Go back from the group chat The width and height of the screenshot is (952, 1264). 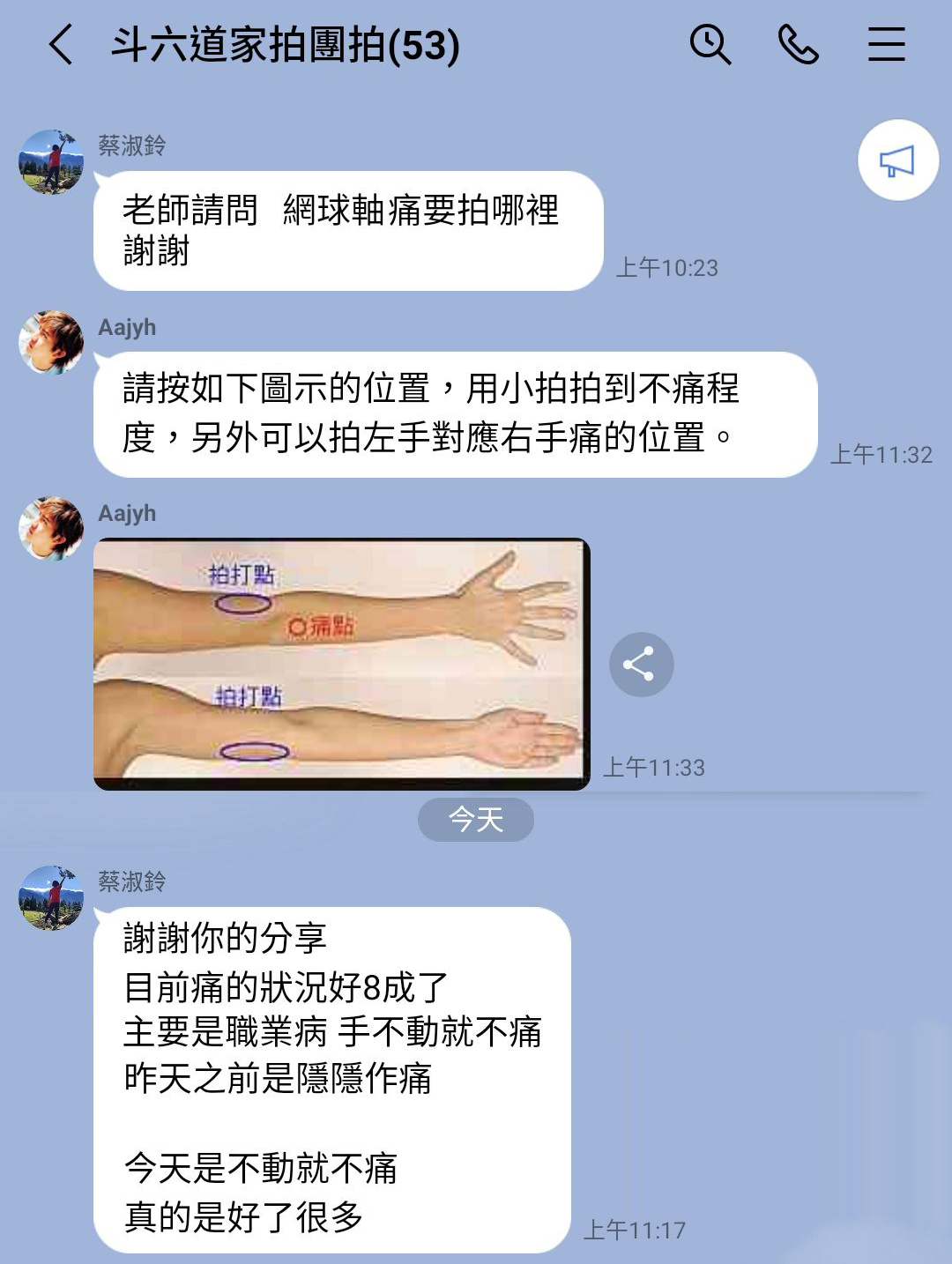click(x=60, y=45)
